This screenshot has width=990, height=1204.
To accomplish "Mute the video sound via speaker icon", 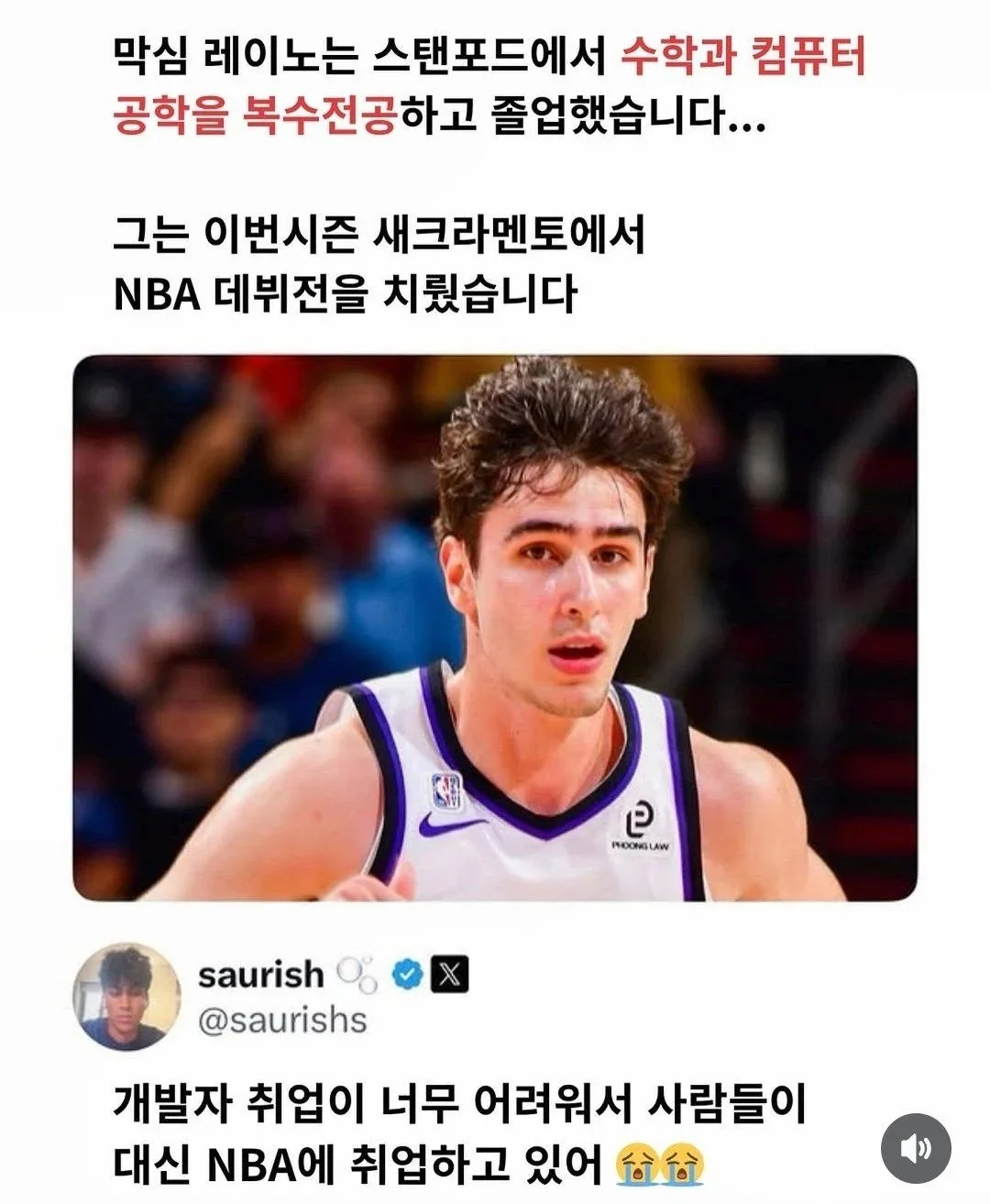I will (916, 1148).
